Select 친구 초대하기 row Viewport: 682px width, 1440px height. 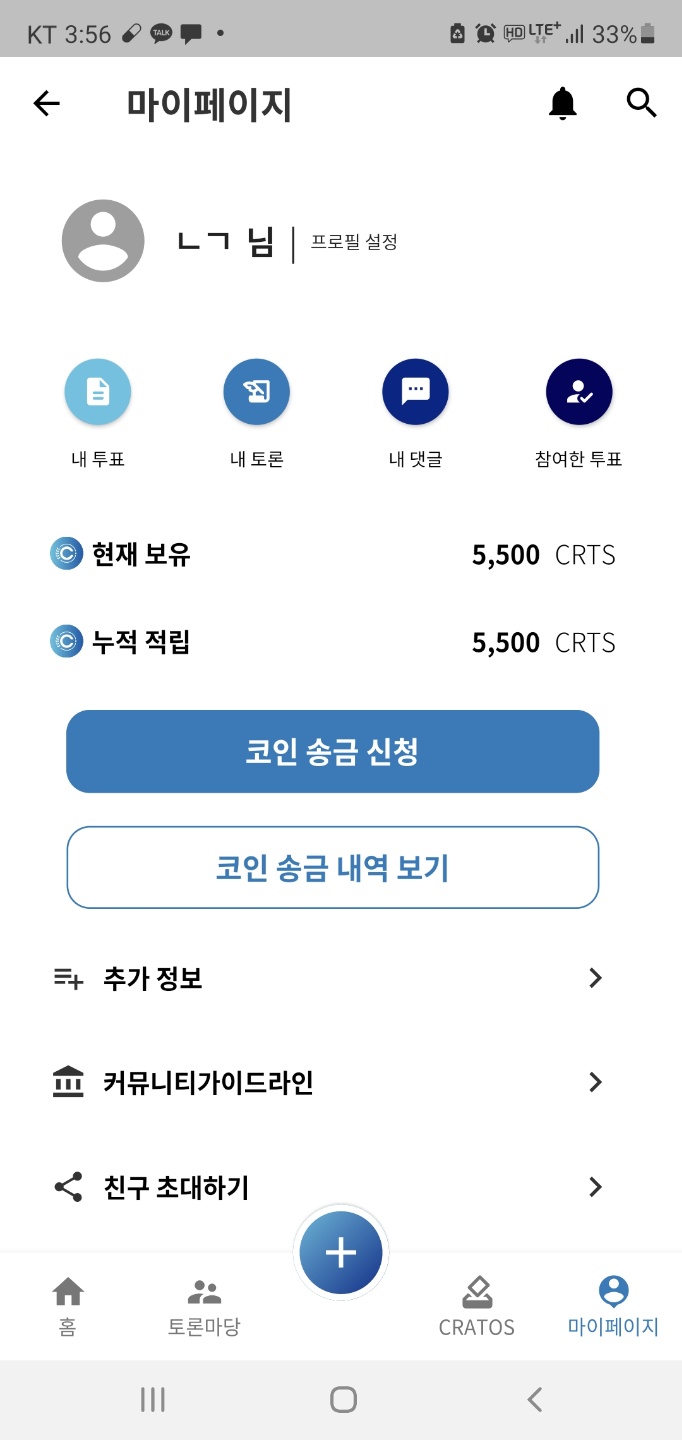pyautogui.click(x=330, y=1187)
